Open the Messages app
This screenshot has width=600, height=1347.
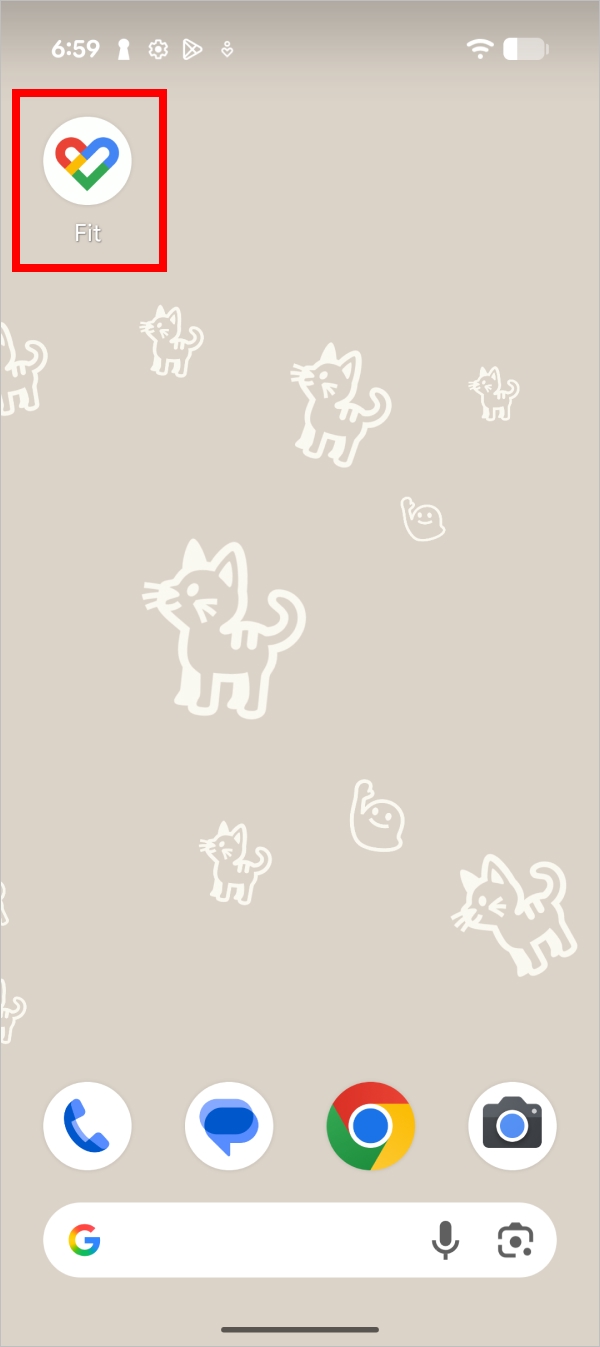(x=229, y=1126)
